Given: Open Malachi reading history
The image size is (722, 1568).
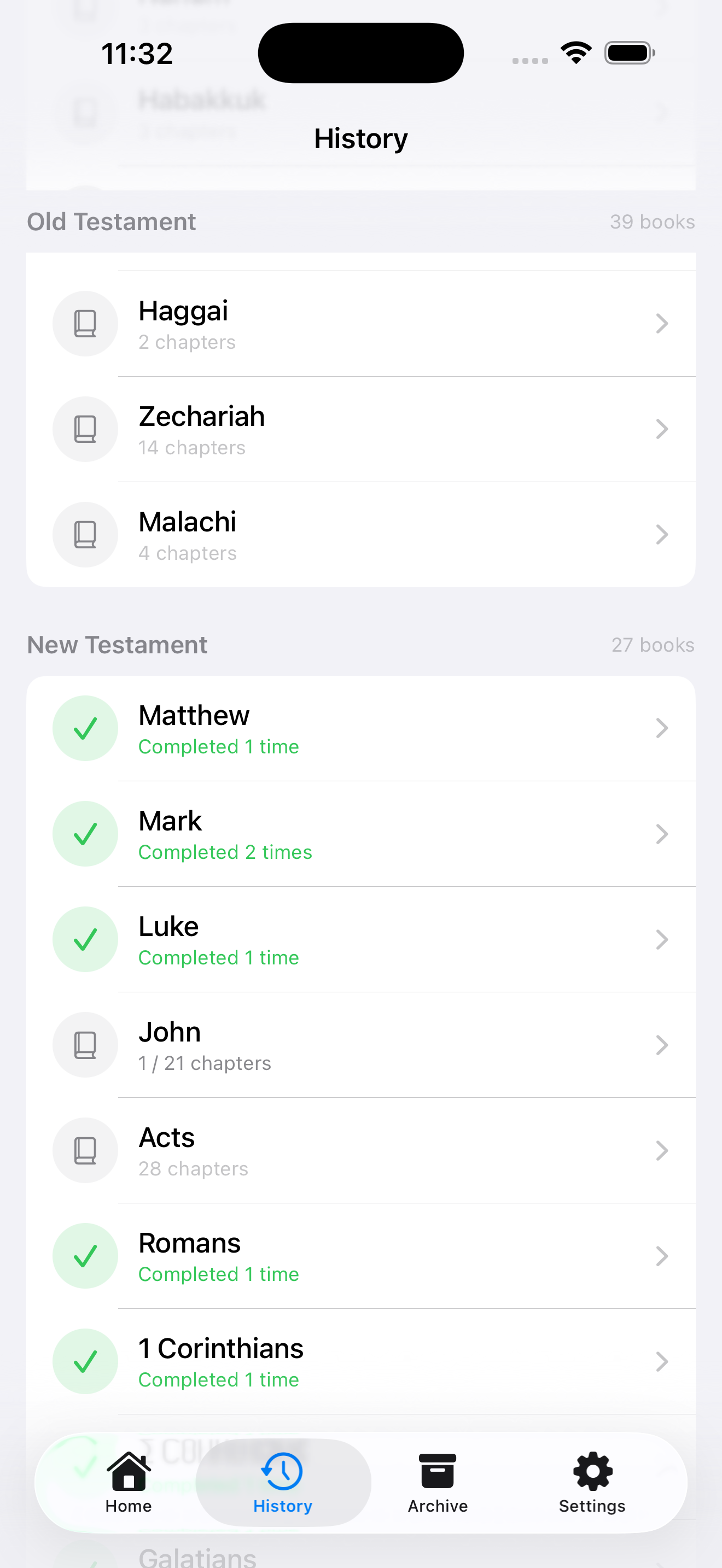Looking at the screenshot, I should pos(360,535).
